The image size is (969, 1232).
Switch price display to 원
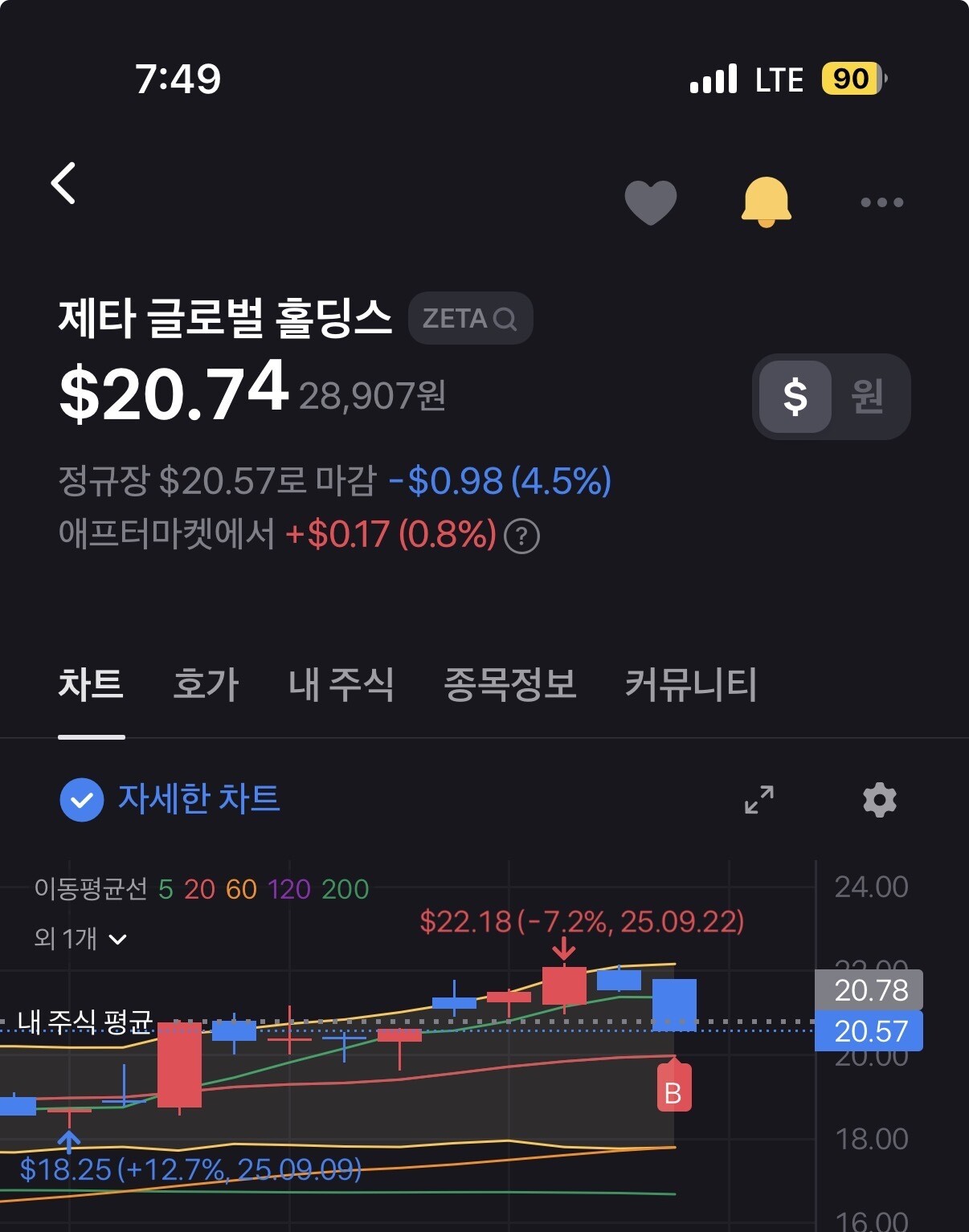tap(868, 397)
